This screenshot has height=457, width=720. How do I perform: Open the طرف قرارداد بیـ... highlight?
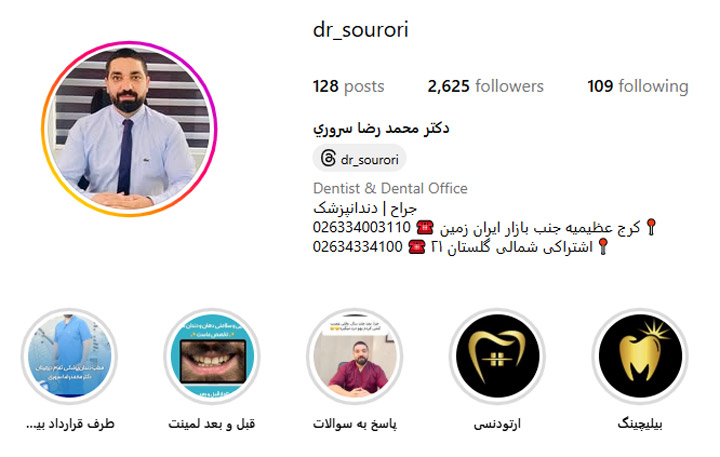coord(69,356)
